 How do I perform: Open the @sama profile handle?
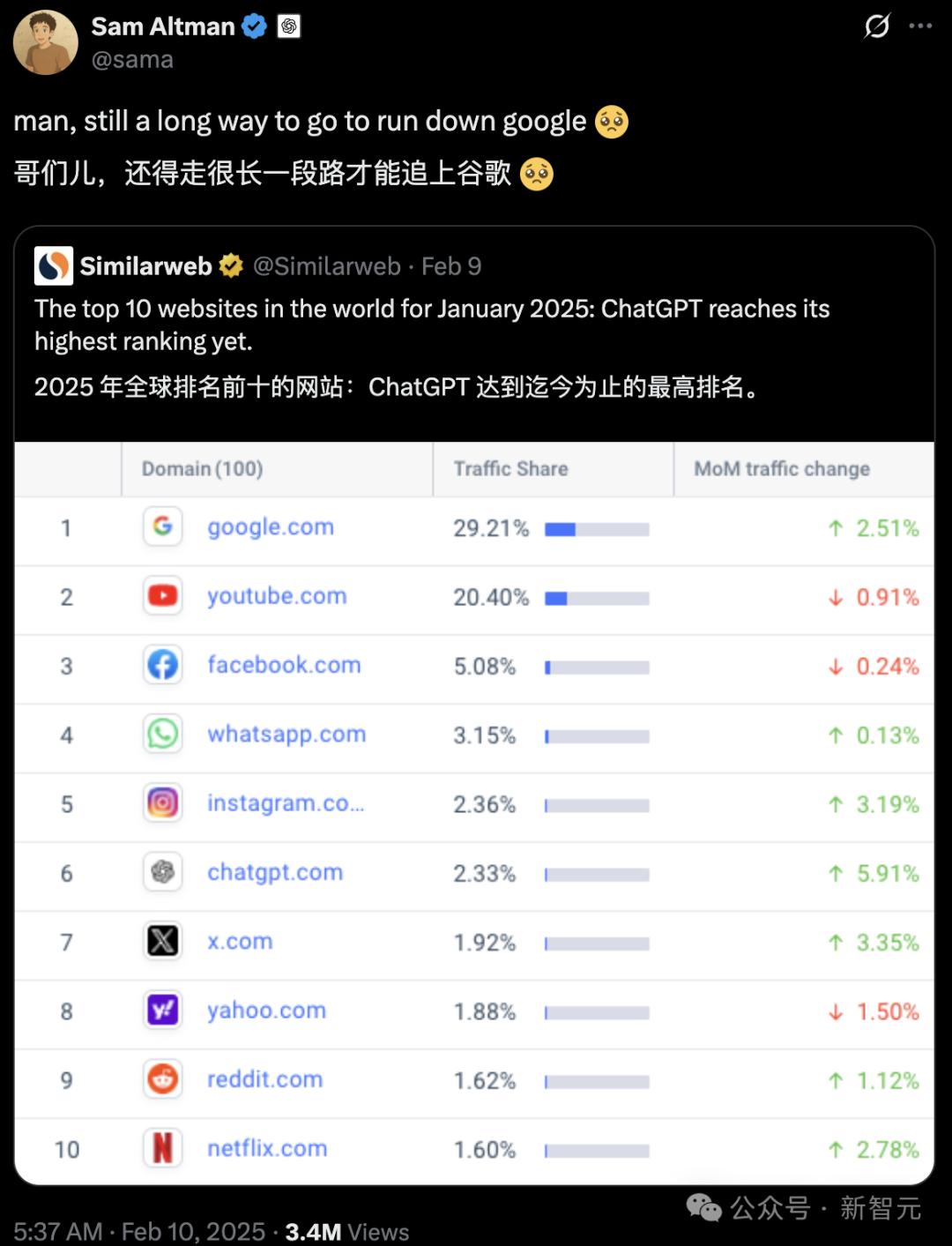click(132, 60)
